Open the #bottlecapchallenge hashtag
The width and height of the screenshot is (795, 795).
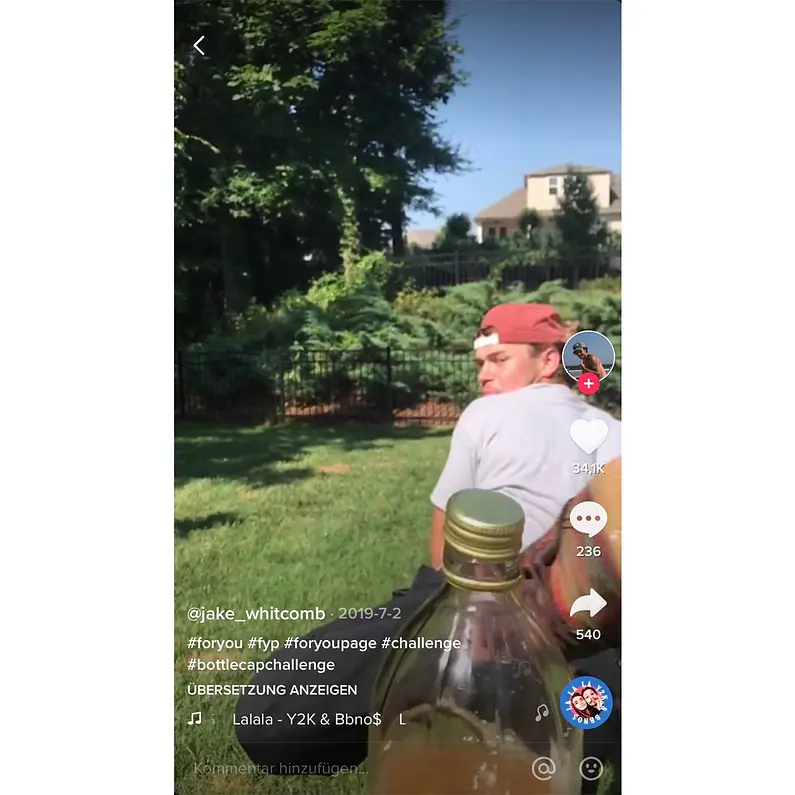point(261,665)
